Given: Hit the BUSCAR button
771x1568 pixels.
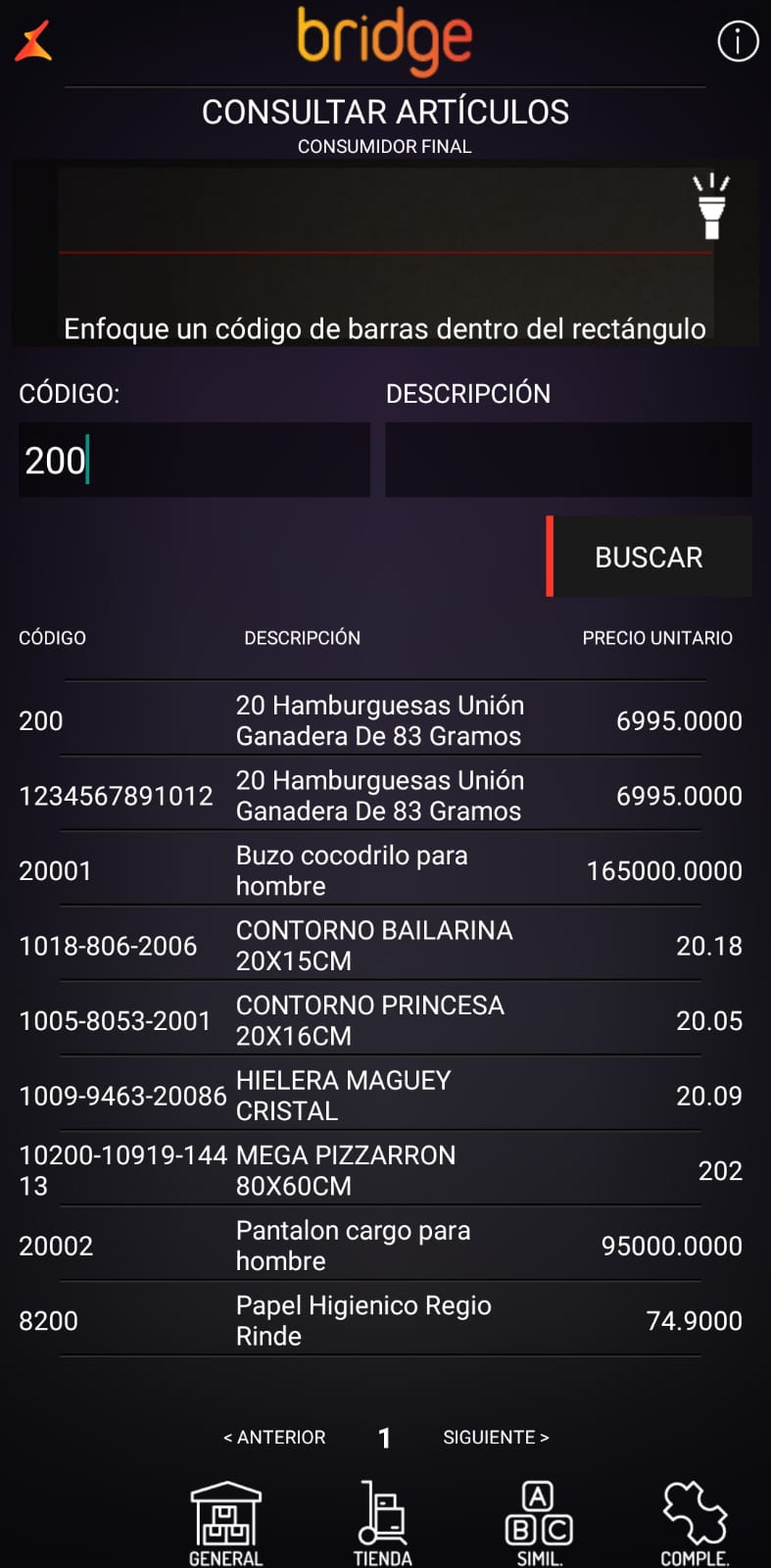Looking at the screenshot, I should tap(649, 557).
